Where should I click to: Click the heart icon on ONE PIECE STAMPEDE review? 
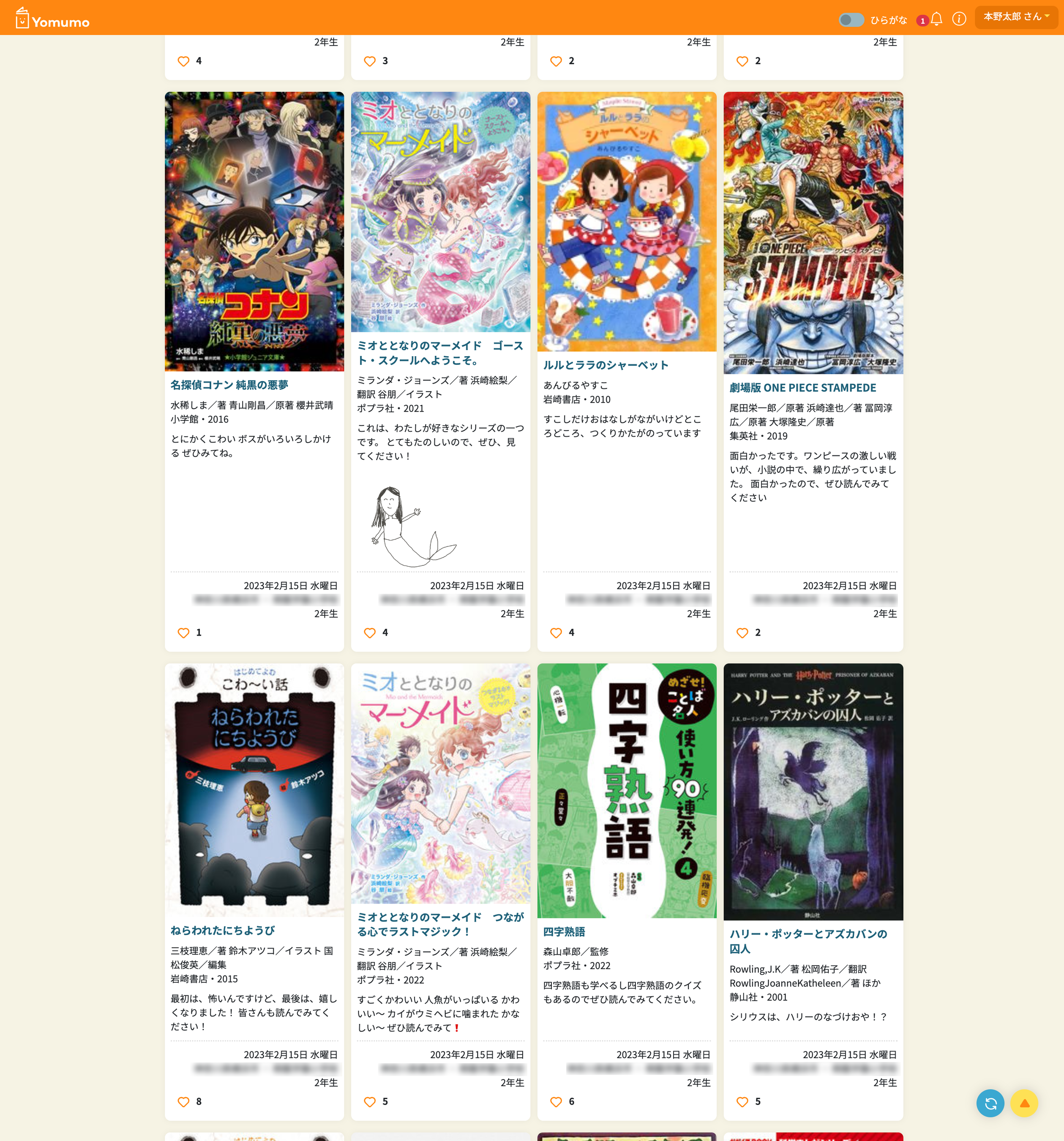point(742,633)
